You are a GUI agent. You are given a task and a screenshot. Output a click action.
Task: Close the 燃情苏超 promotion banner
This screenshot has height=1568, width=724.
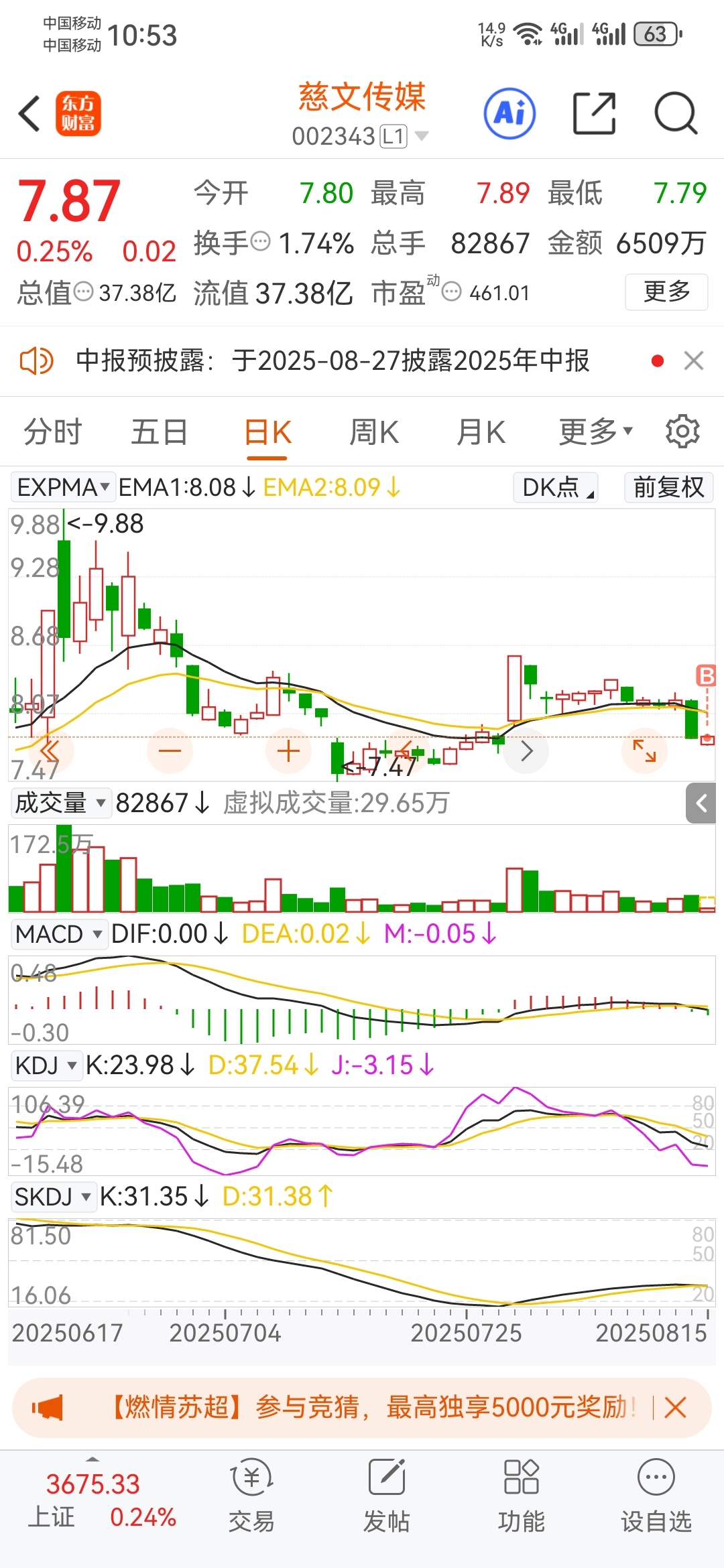(675, 1407)
